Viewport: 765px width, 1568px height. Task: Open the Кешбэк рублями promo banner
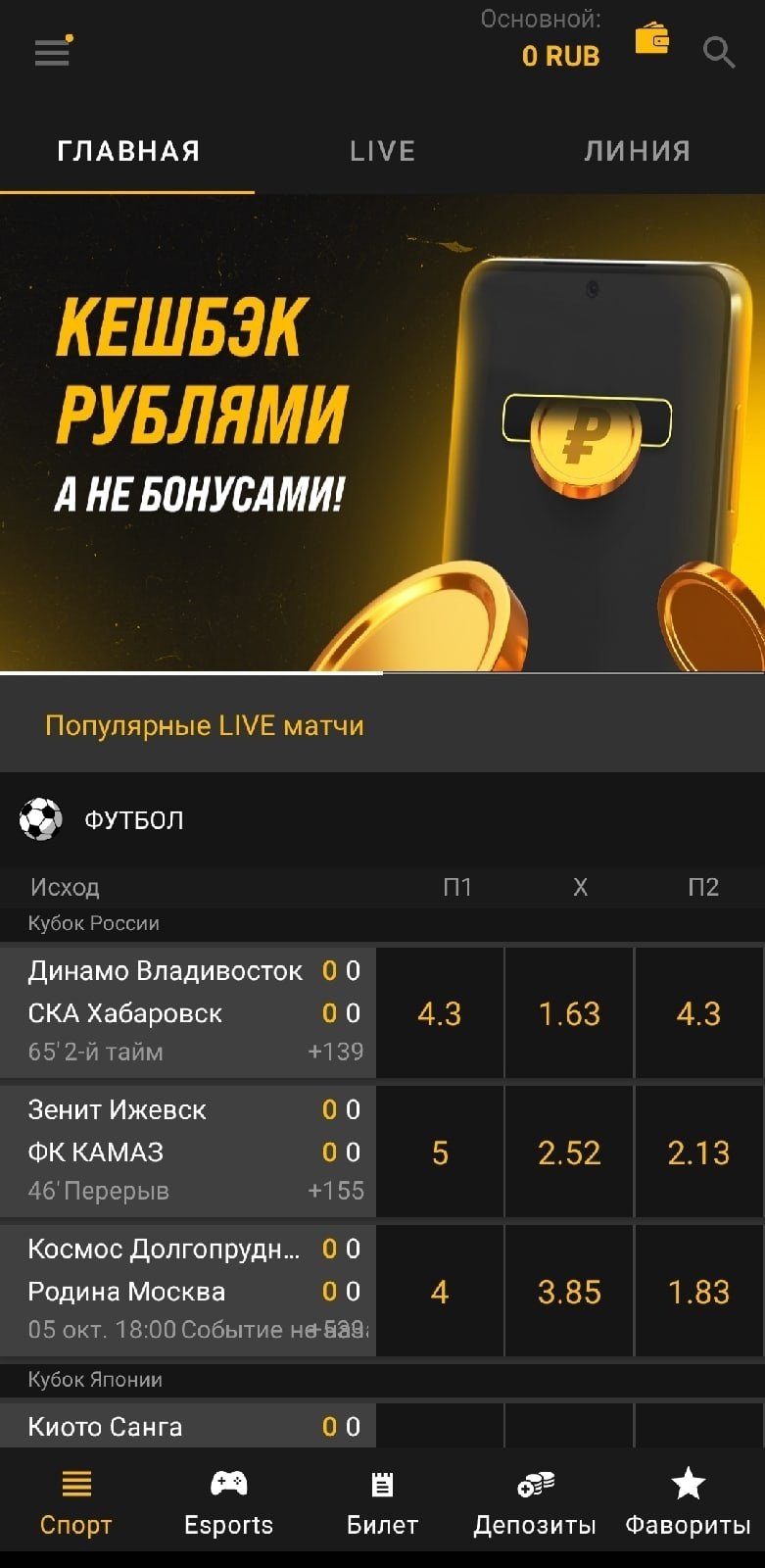point(382,431)
